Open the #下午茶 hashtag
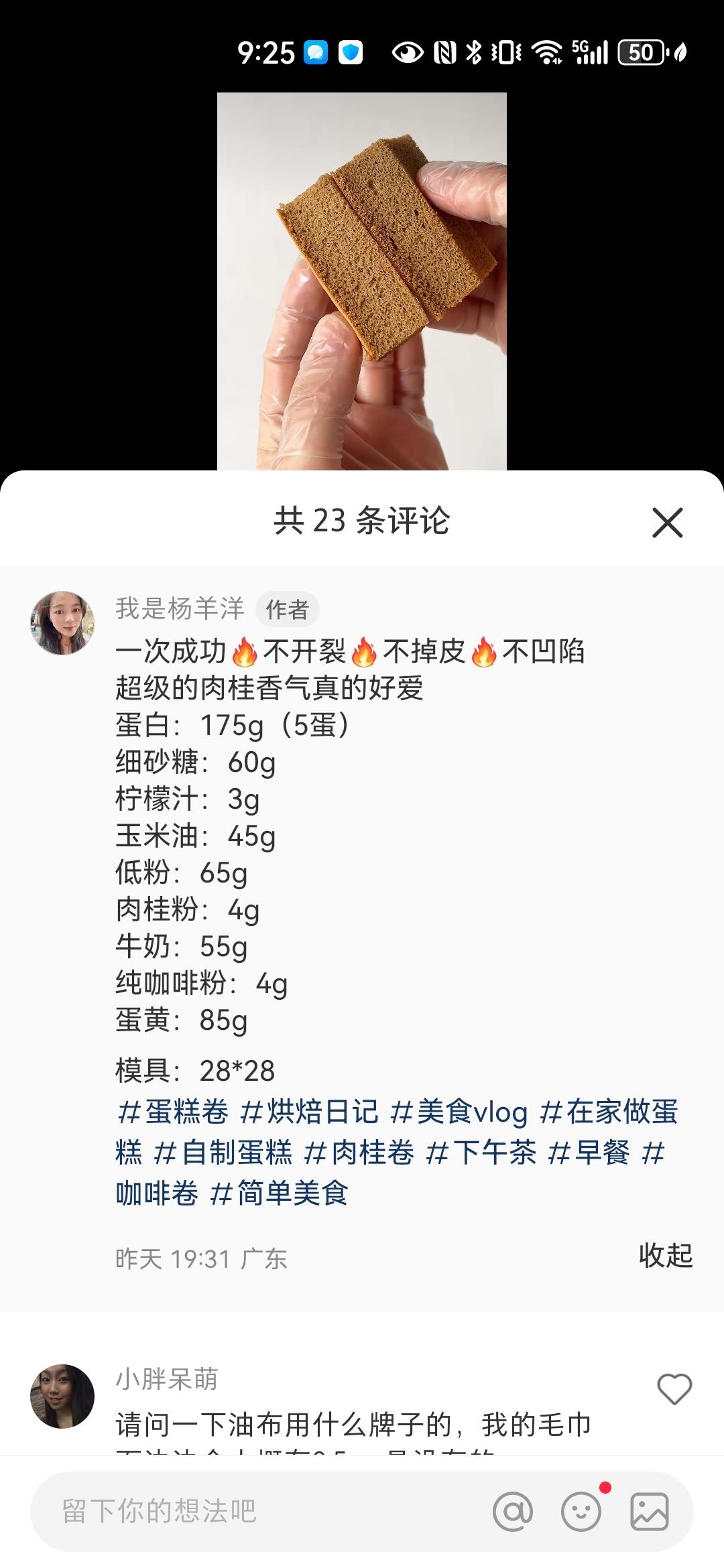This screenshot has height=1568, width=724. [x=481, y=1153]
